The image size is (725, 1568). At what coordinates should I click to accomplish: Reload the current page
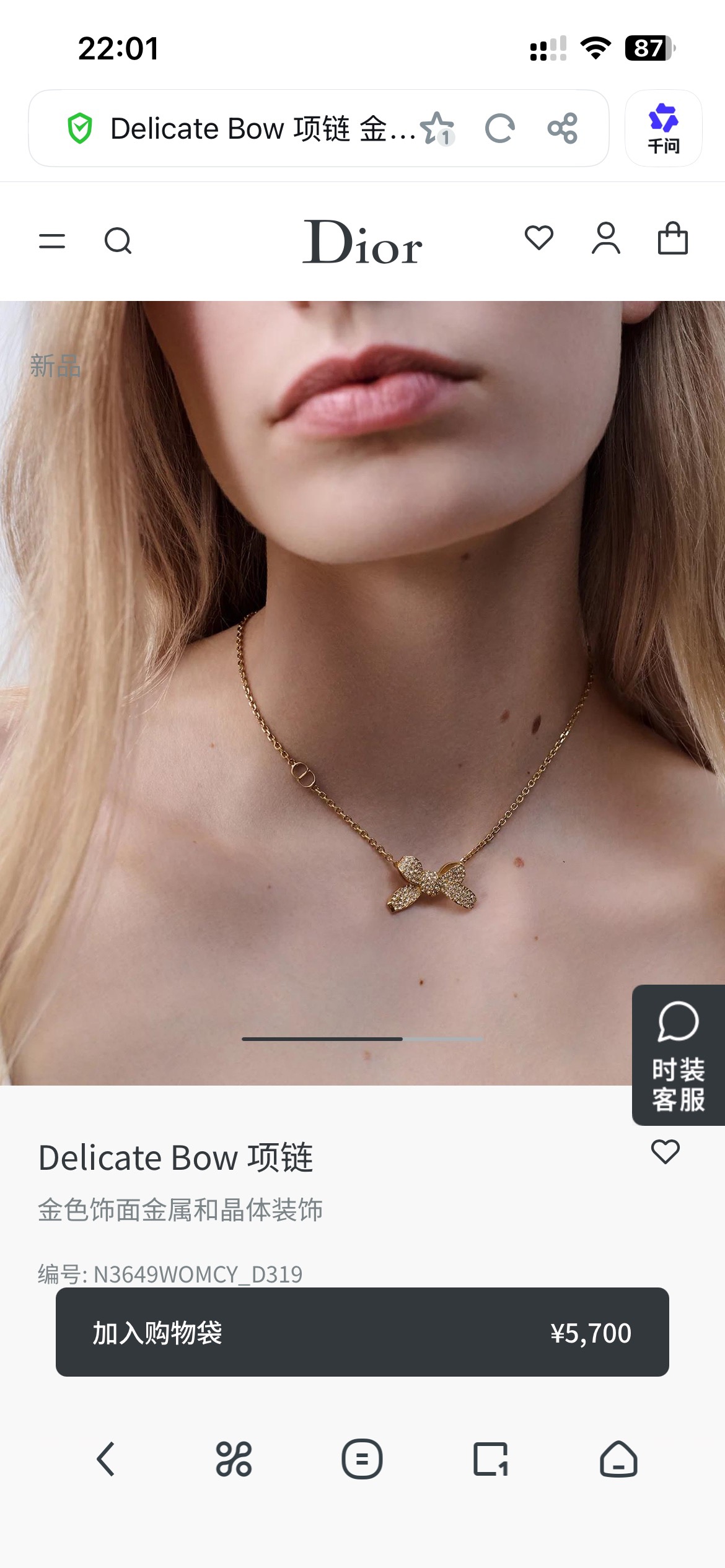(499, 129)
